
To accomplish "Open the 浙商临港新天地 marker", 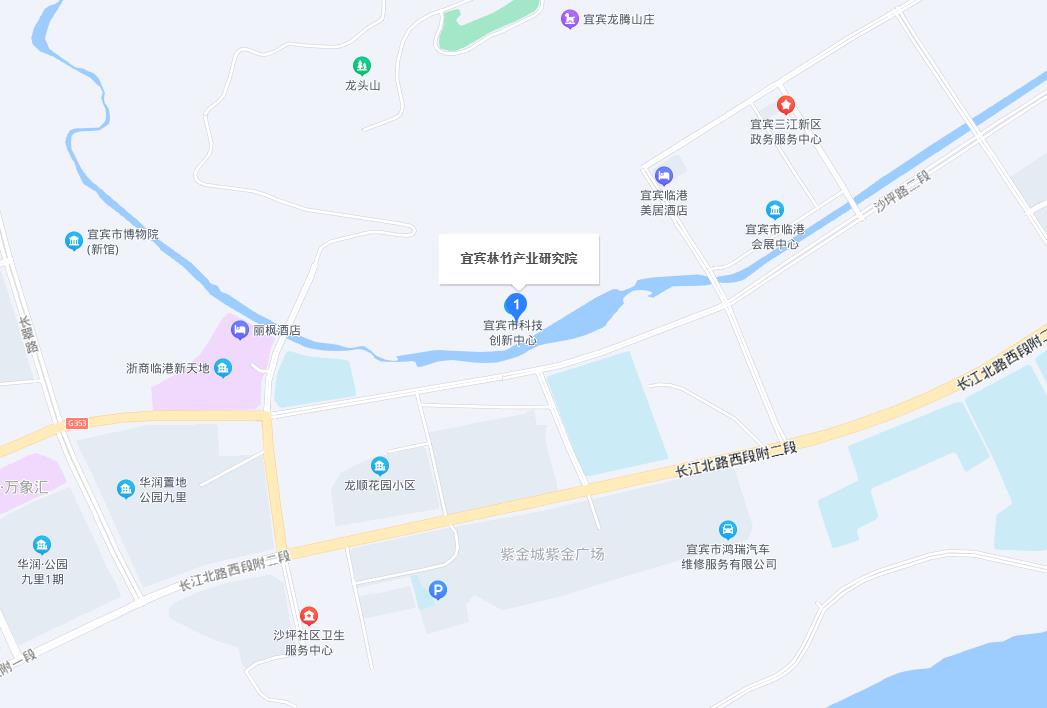I will coord(223,368).
